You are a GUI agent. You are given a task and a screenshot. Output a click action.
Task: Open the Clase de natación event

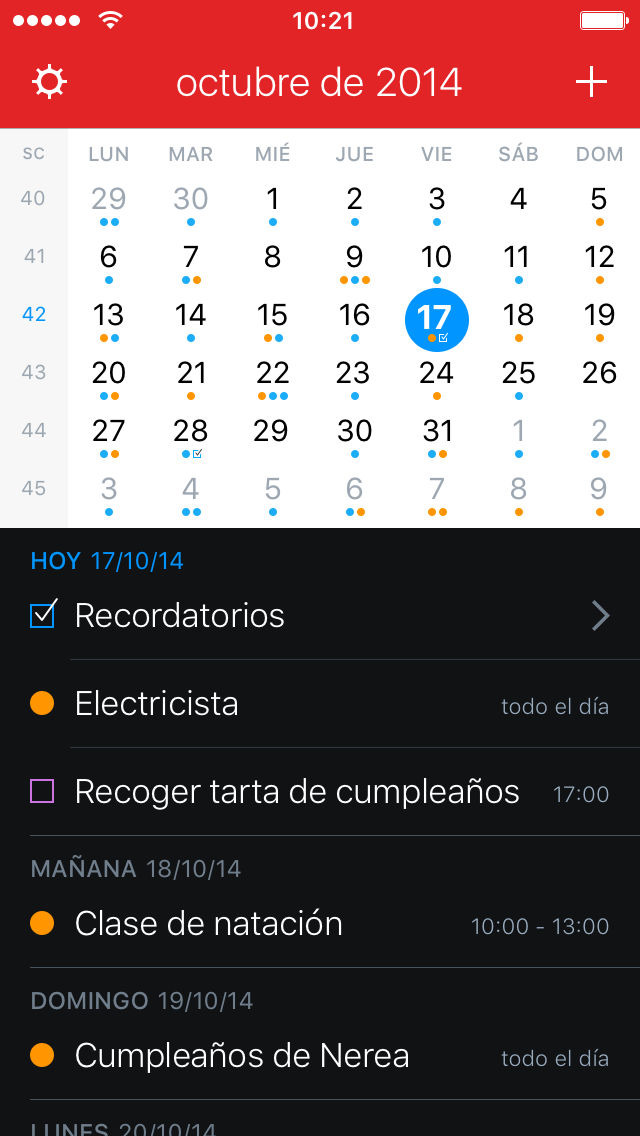[x=320, y=924]
